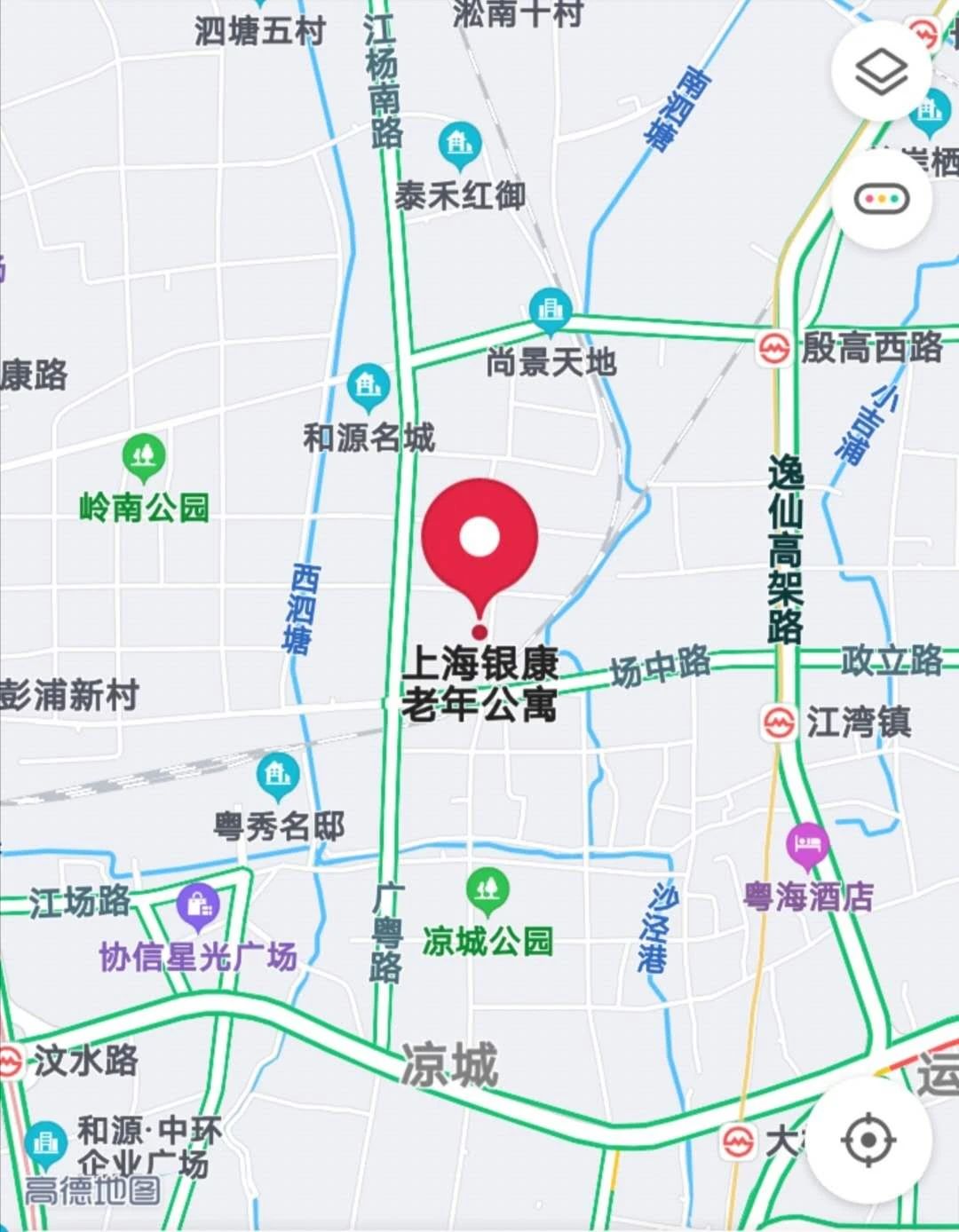Viewport: 959px width, 1232px height.
Task: Select the 和源·中环企业广场 marker
Action: coord(44,1142)
